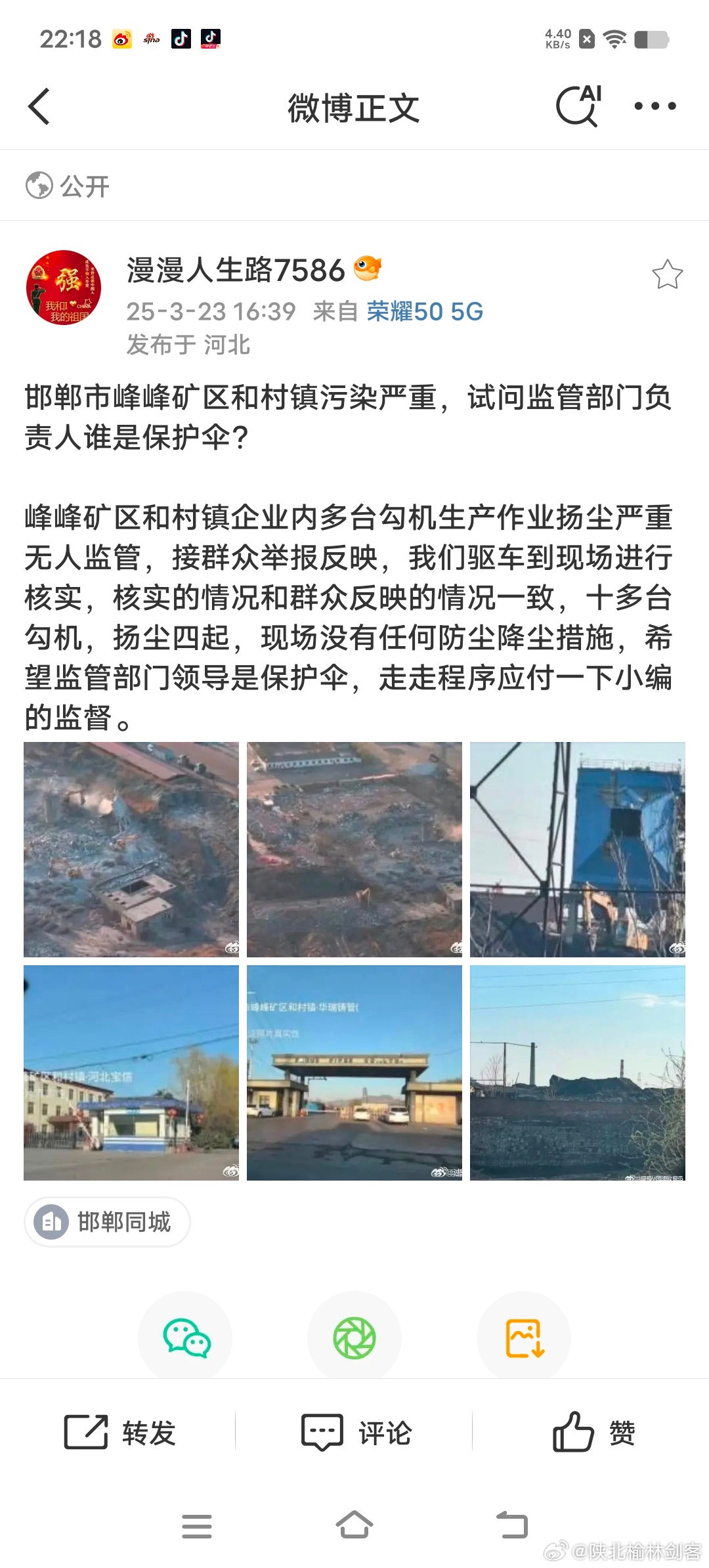709x1568 pixels.
Task: Open the 荣耀50 5G device link
Action: (425, 311)
